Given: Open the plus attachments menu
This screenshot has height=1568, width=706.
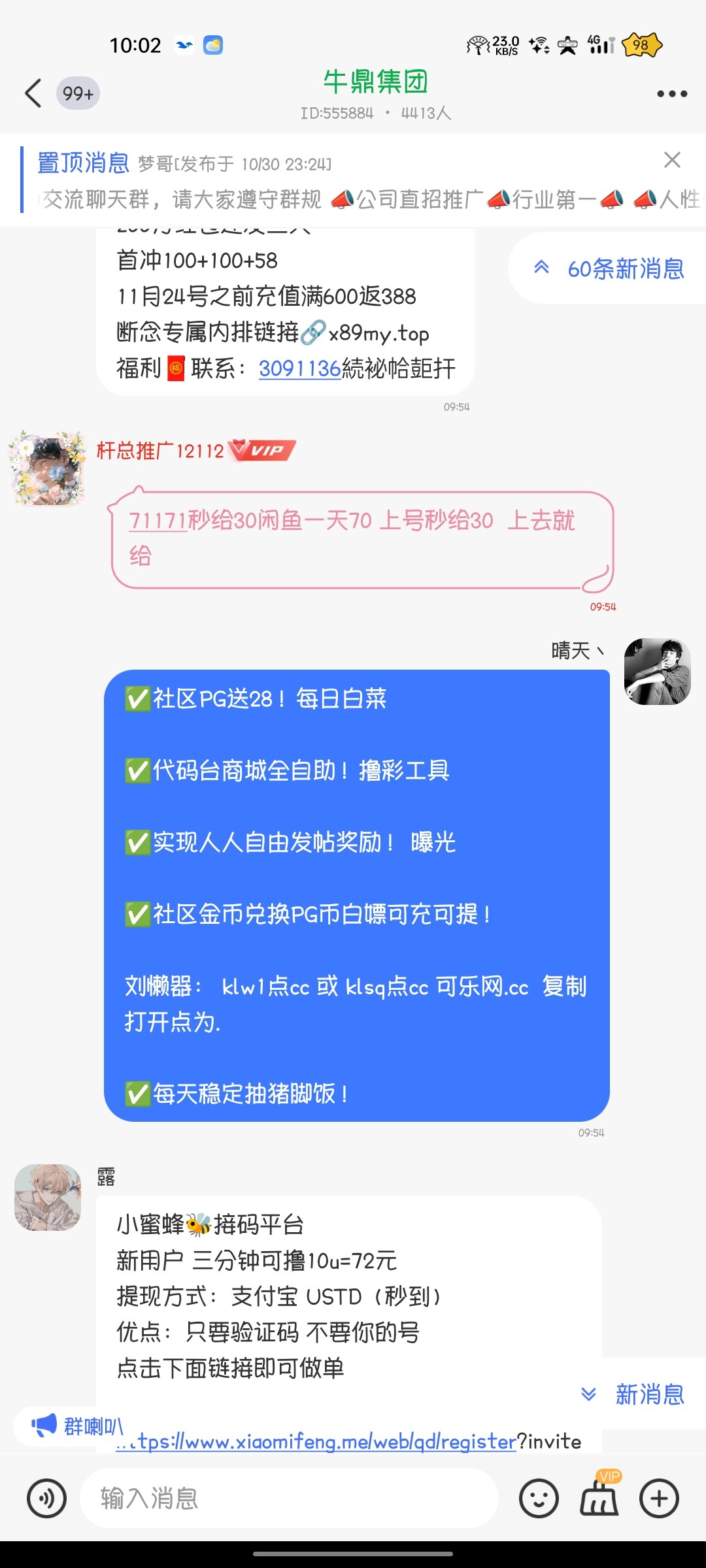Looking at the screenshot, I should pyautogui.click(x=659, y=1498).
